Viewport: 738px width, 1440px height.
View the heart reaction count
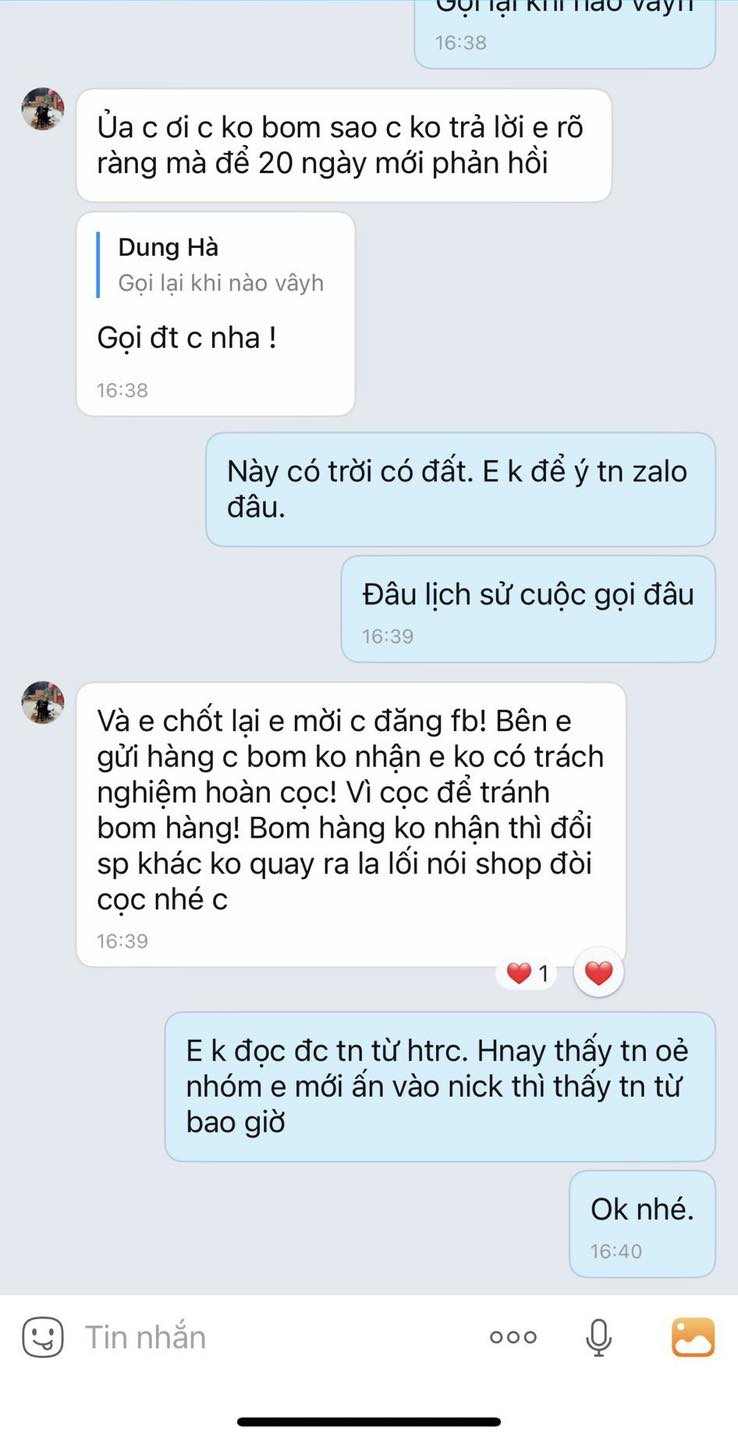click(528, 973)
